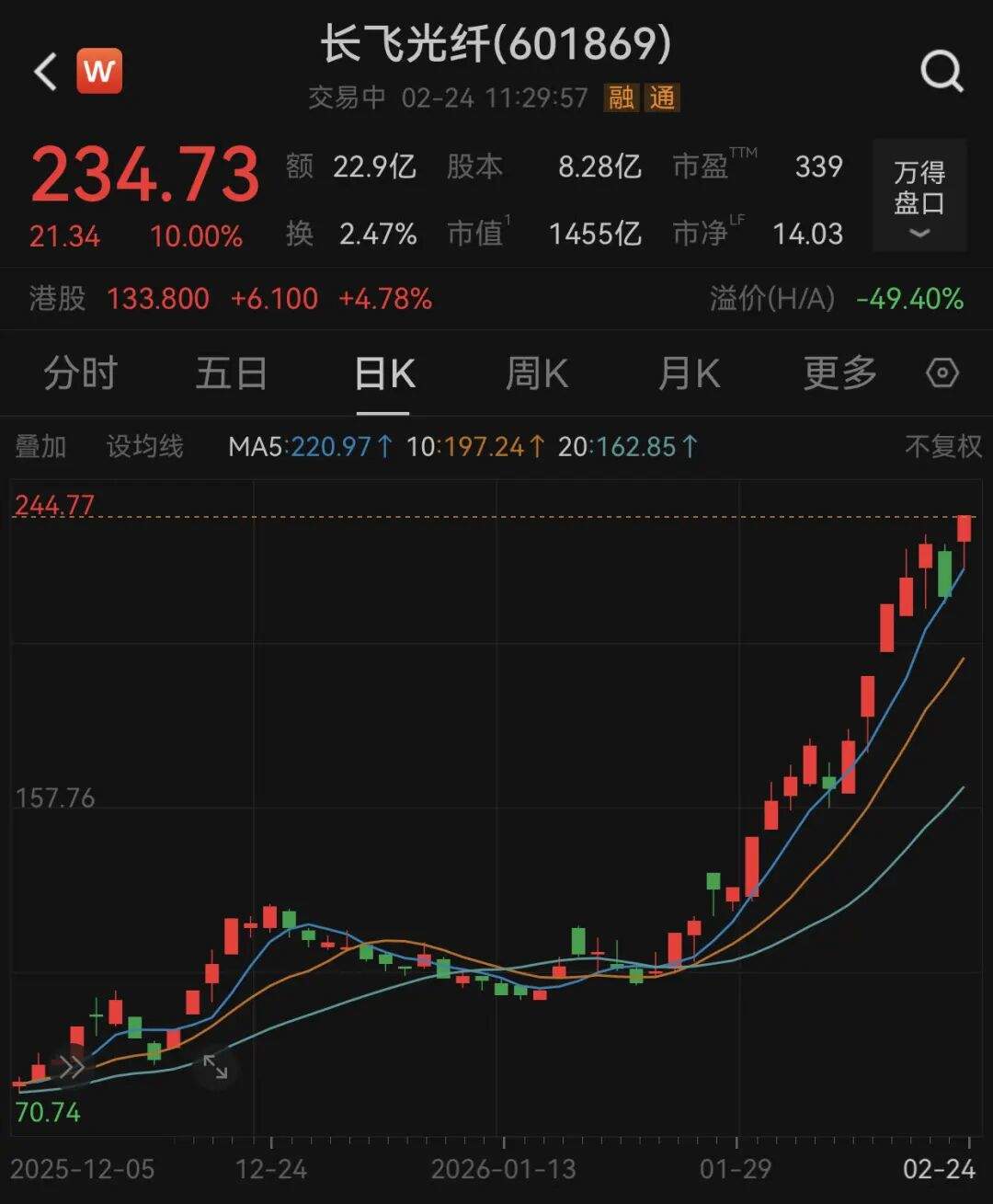This screenshot has height=1204, width=993.
Task: Tap the double-arrow icon on the chart
Action: (x=72, y=1067)
